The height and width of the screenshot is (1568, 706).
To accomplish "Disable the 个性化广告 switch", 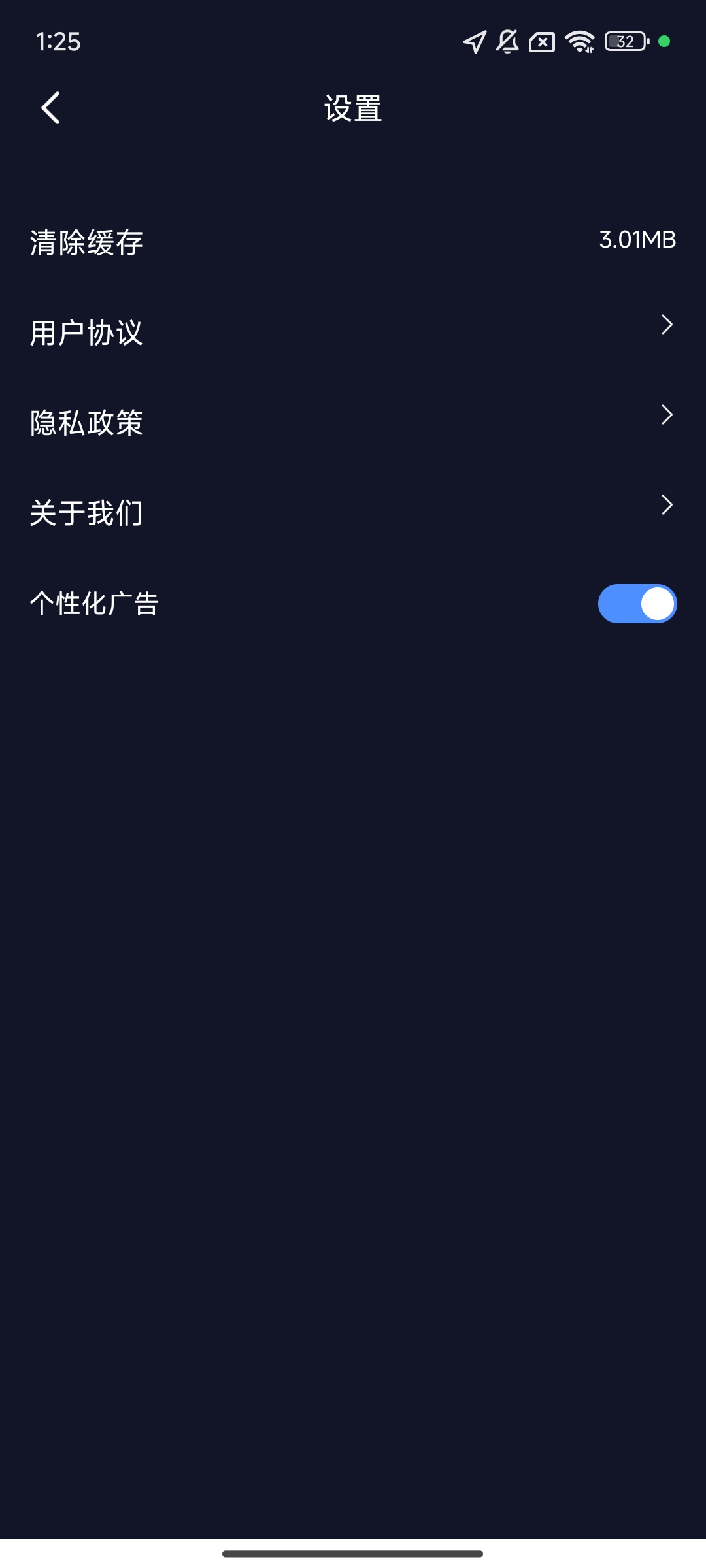I will point(637,604).
